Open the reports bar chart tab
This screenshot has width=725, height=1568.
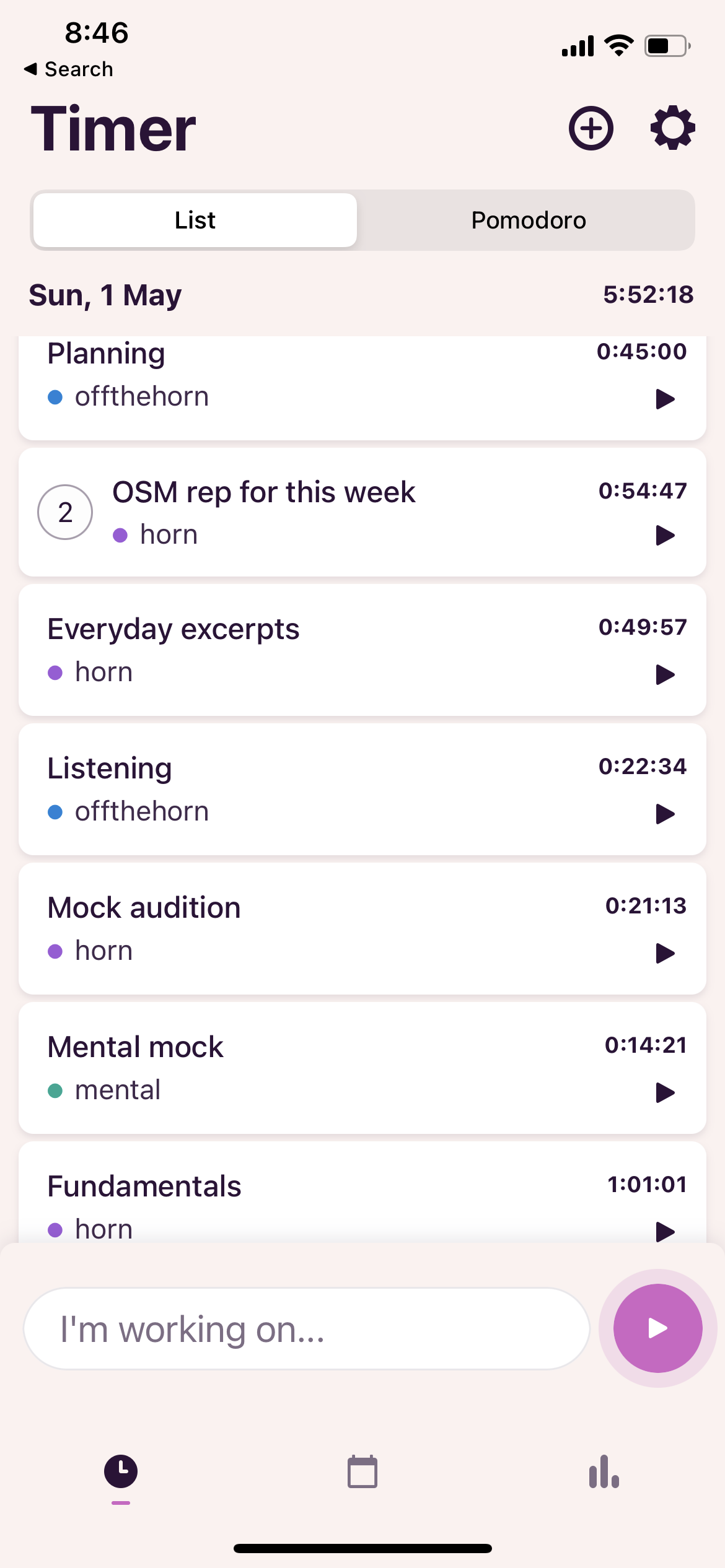604,1472
